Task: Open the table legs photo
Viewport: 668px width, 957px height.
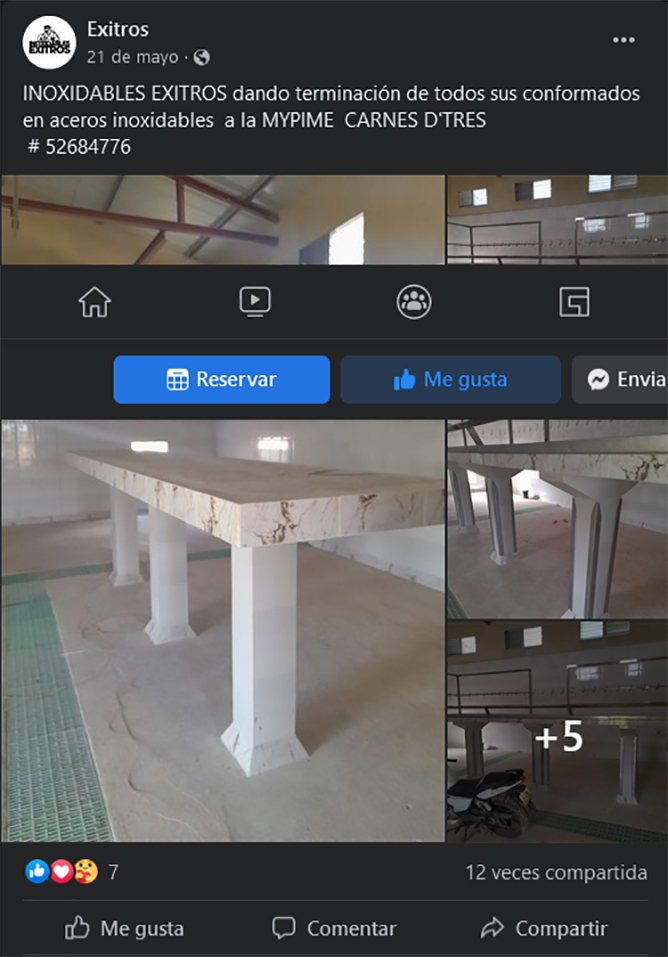Action: coord(557,520)
